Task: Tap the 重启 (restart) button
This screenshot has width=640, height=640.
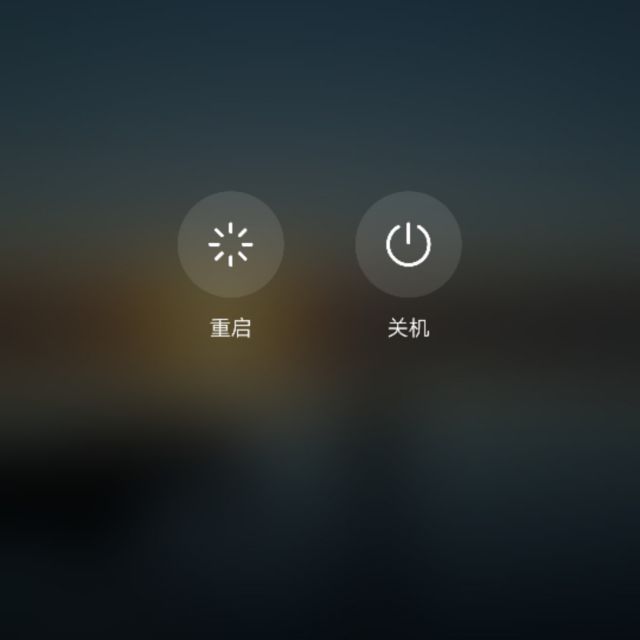Action: click(x=230, y=244)
